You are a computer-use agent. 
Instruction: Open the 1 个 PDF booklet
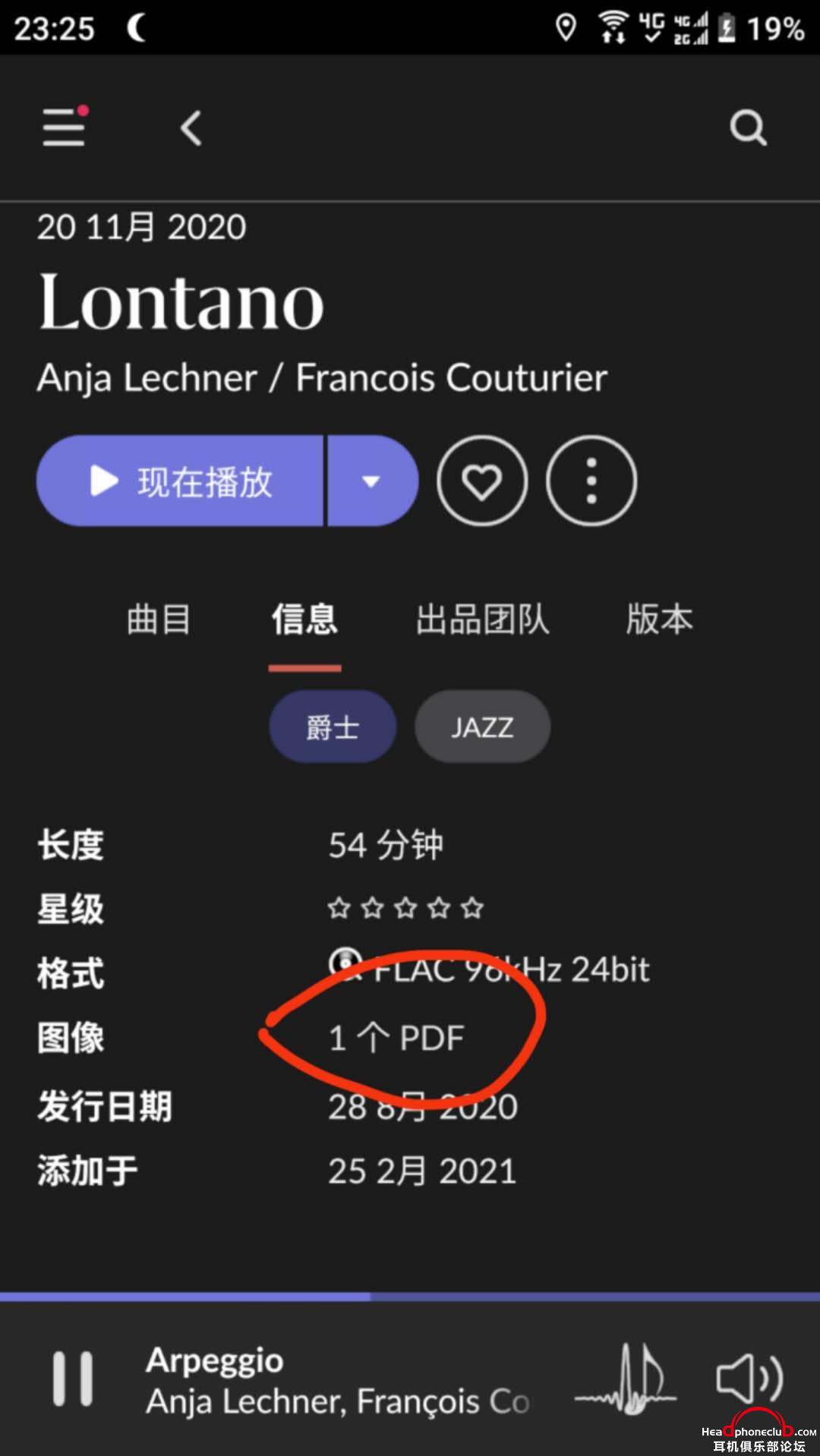click(x=396, y=1038)
